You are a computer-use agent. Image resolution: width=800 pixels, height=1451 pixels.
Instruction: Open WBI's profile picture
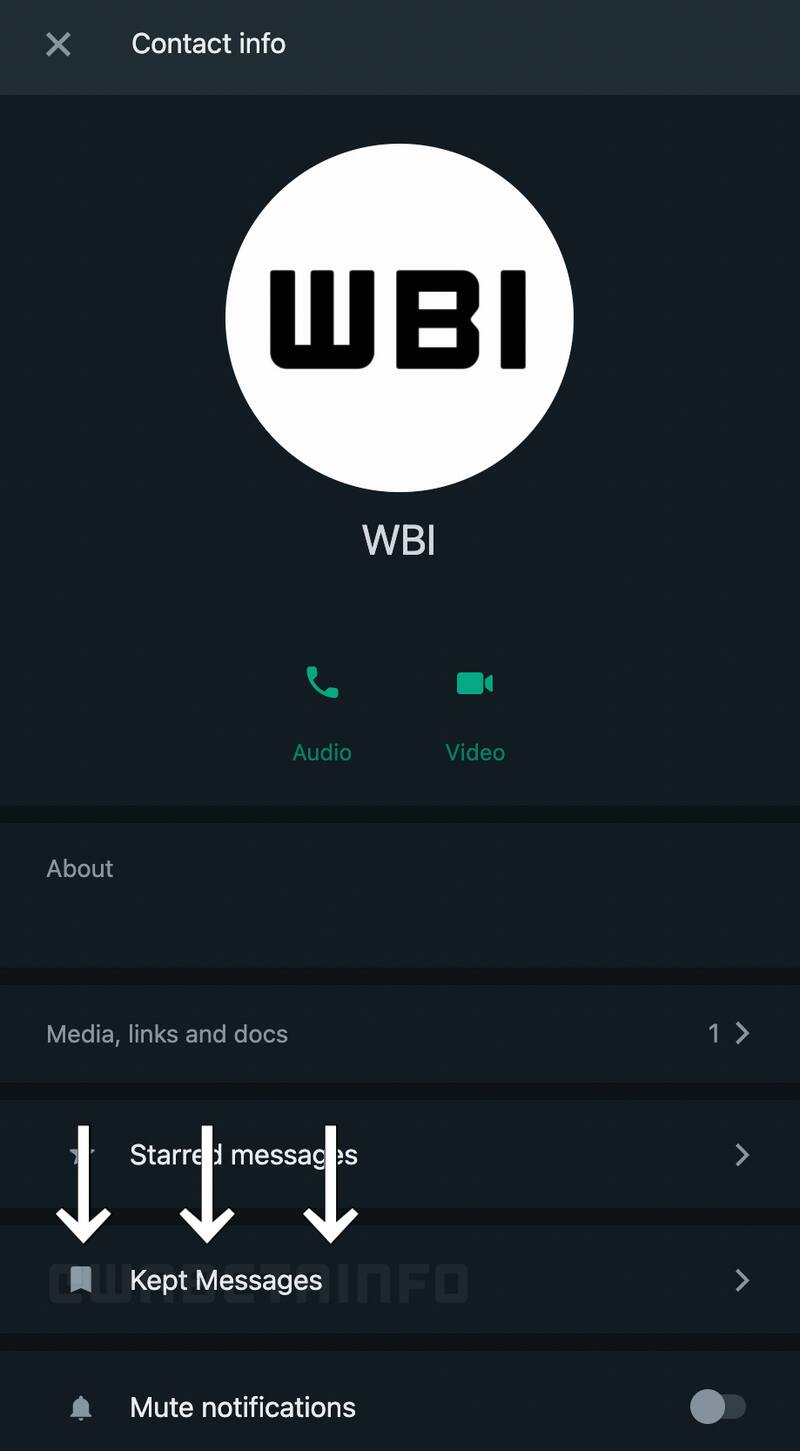pyautogui.click(x=399, y=318)
